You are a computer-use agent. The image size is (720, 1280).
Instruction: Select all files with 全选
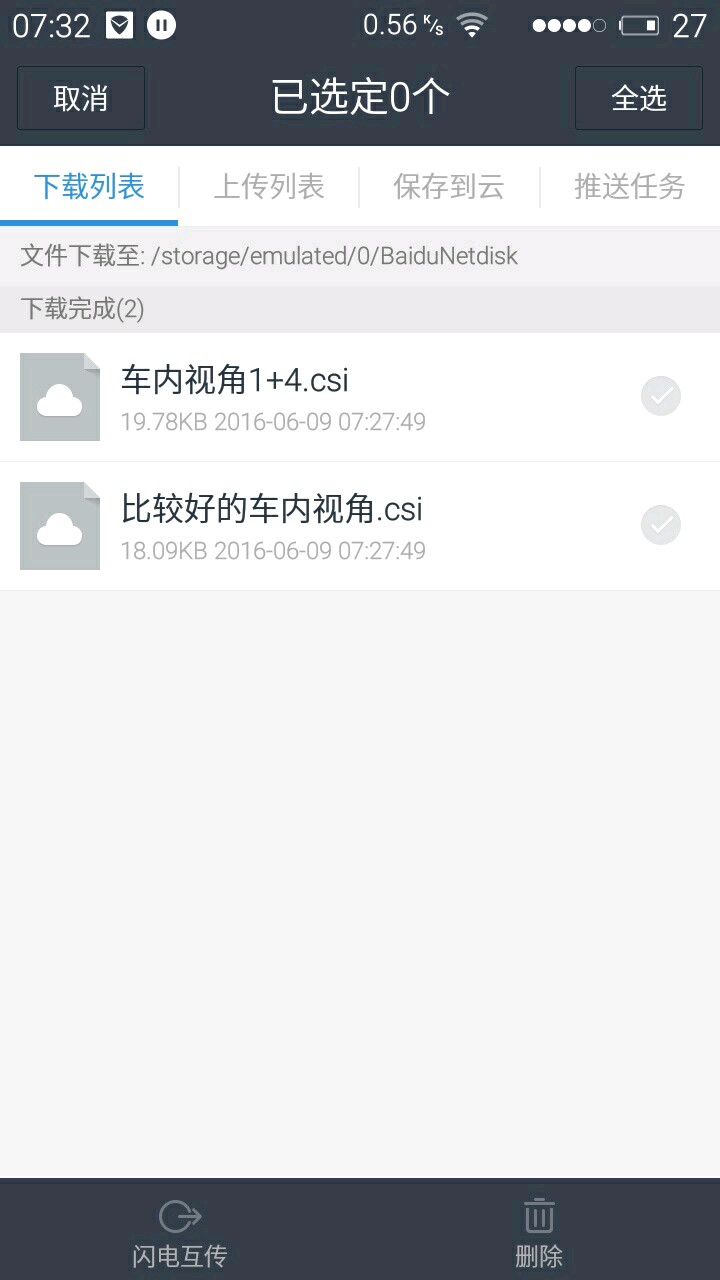[x=638, y=98]
